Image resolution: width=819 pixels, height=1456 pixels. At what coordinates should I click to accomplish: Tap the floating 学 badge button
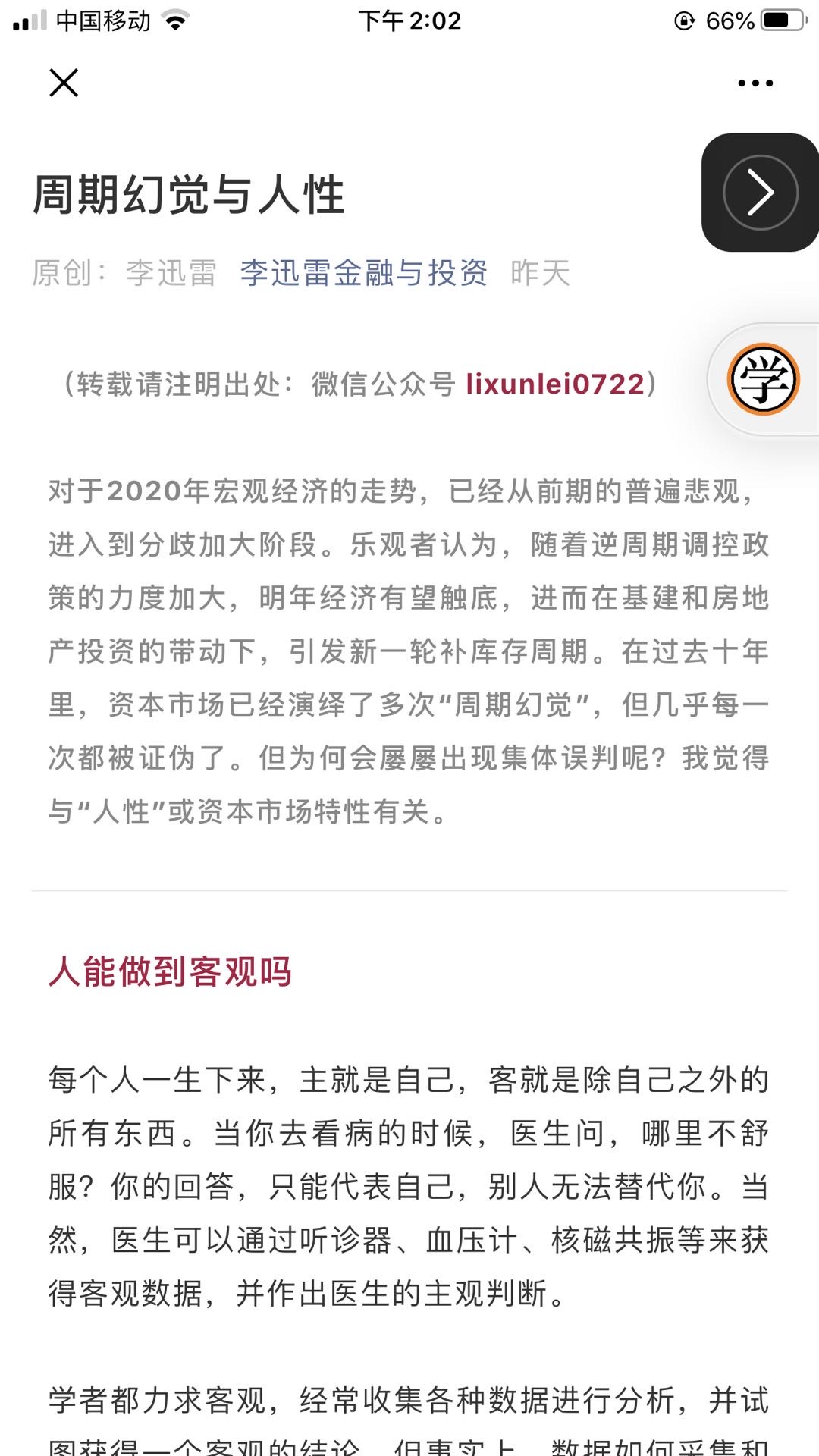[763, 379]
